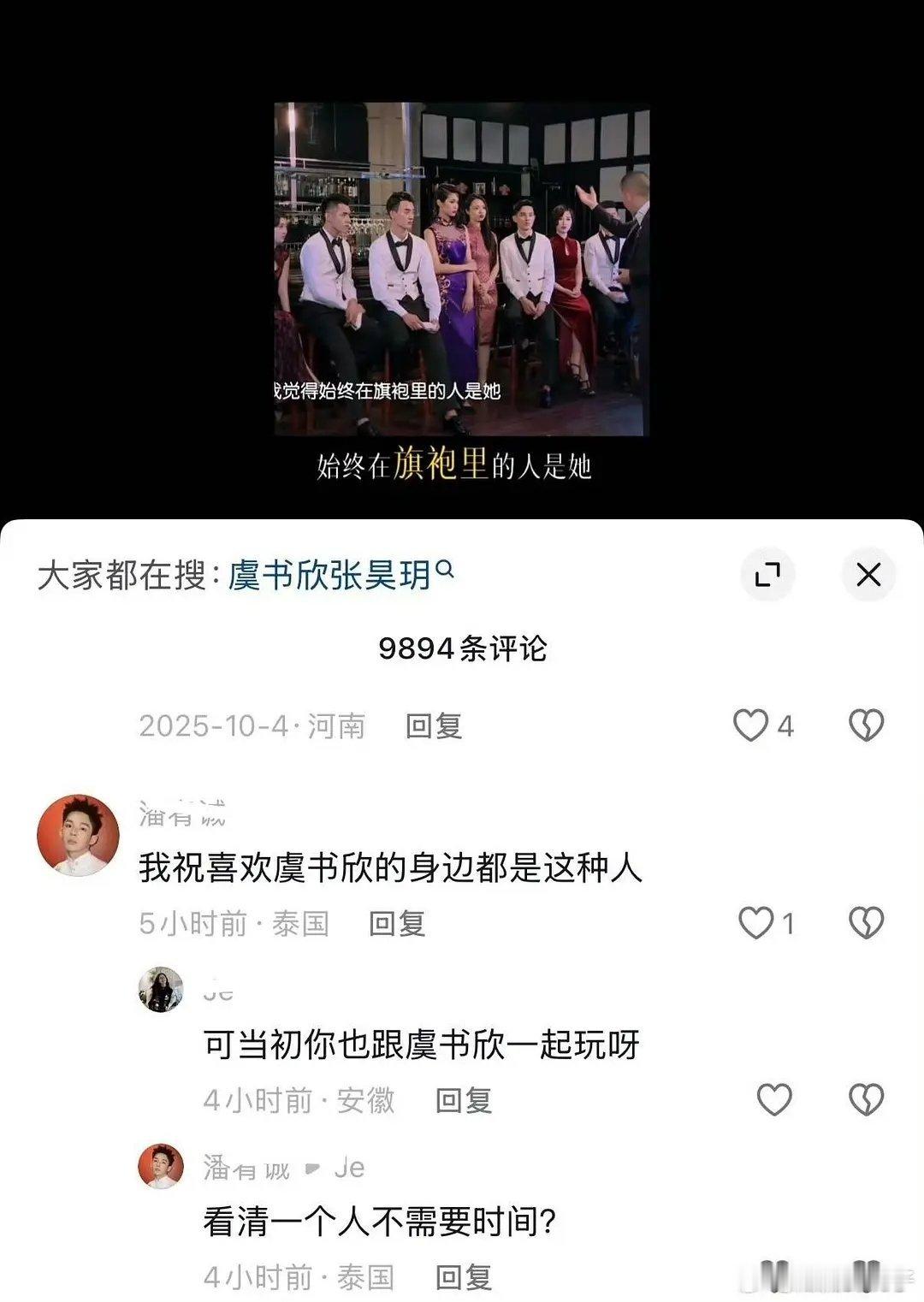The height and width of the screenshot is (1302, 924).
Task: Unlike the top comment showing 1 like
Action: pyautogui.click(x=756, y=922)
